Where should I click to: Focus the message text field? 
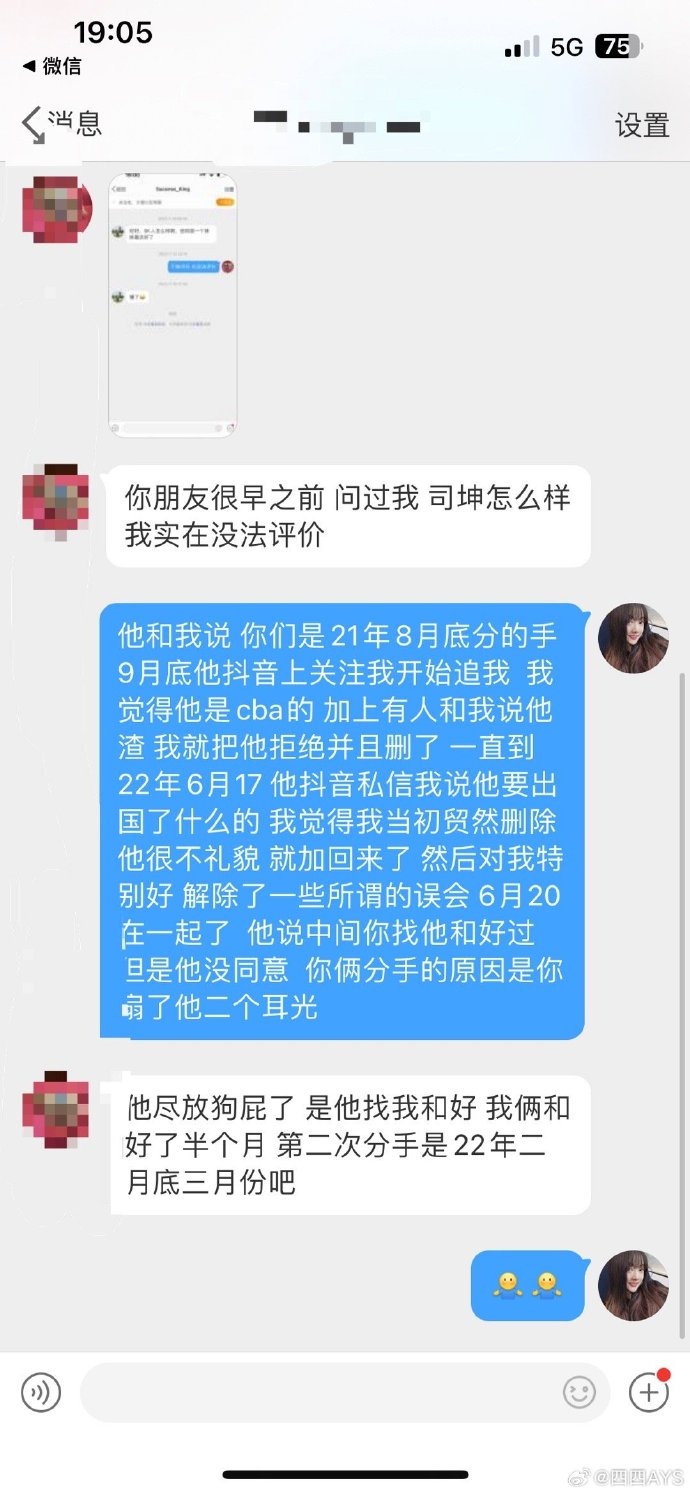tap(320, 1391)
